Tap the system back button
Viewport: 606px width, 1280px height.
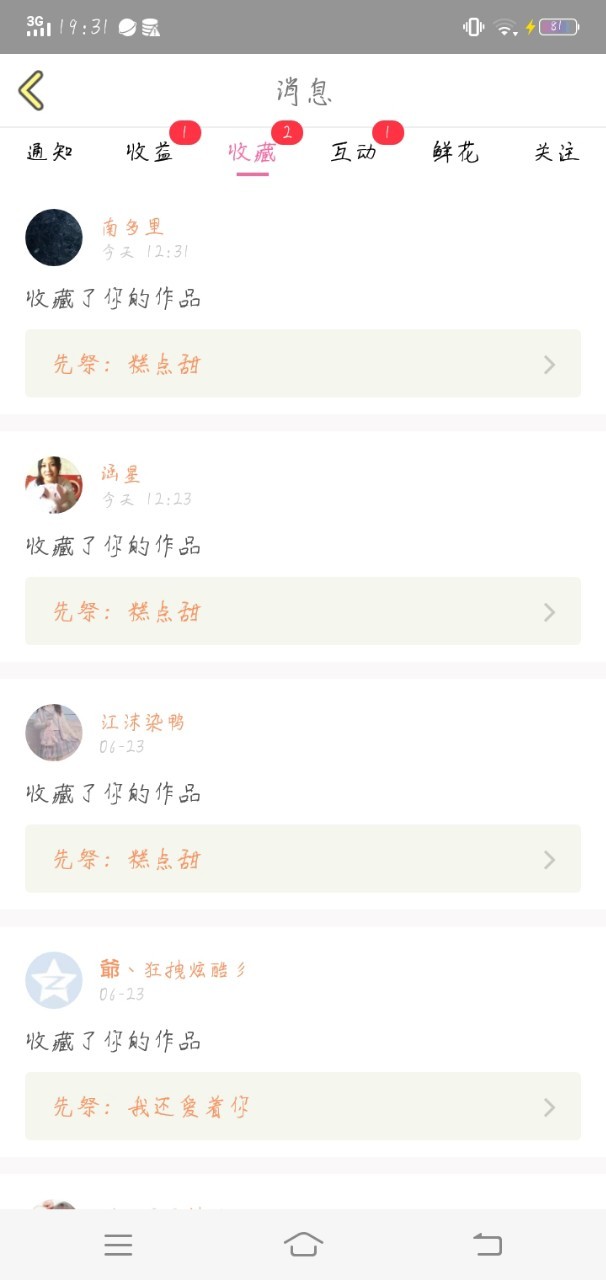[487, 1244]
